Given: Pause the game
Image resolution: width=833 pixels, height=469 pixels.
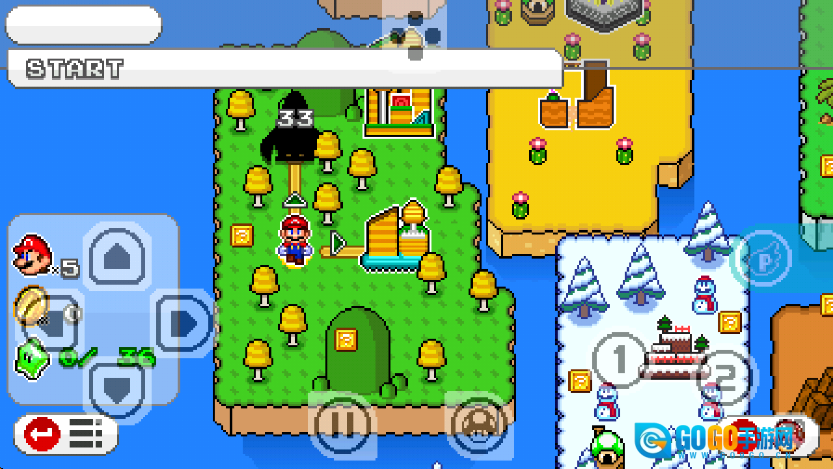Looking at the screenshot, I should pyautogui.click(x=343, y=425).
